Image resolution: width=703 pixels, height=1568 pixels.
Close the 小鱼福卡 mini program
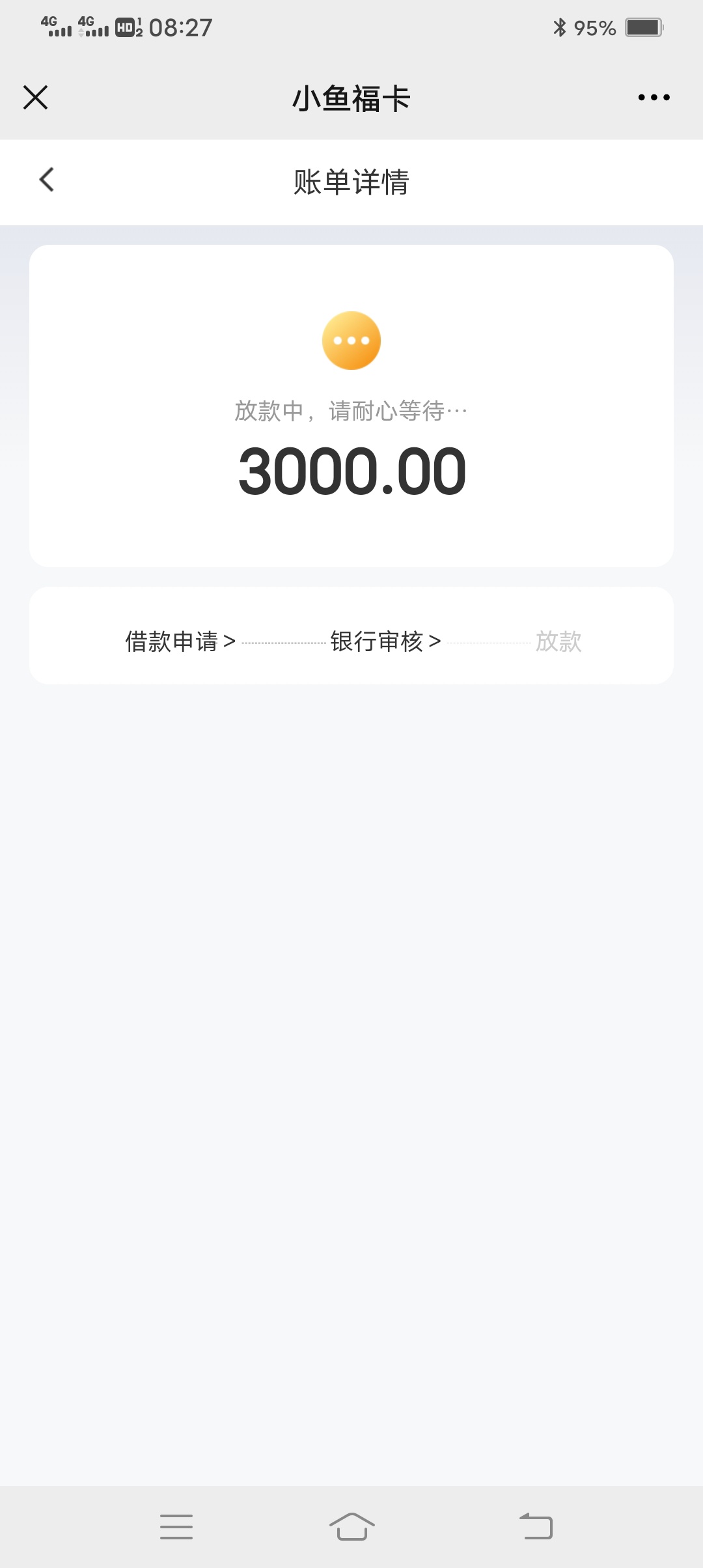coord(35,98)
